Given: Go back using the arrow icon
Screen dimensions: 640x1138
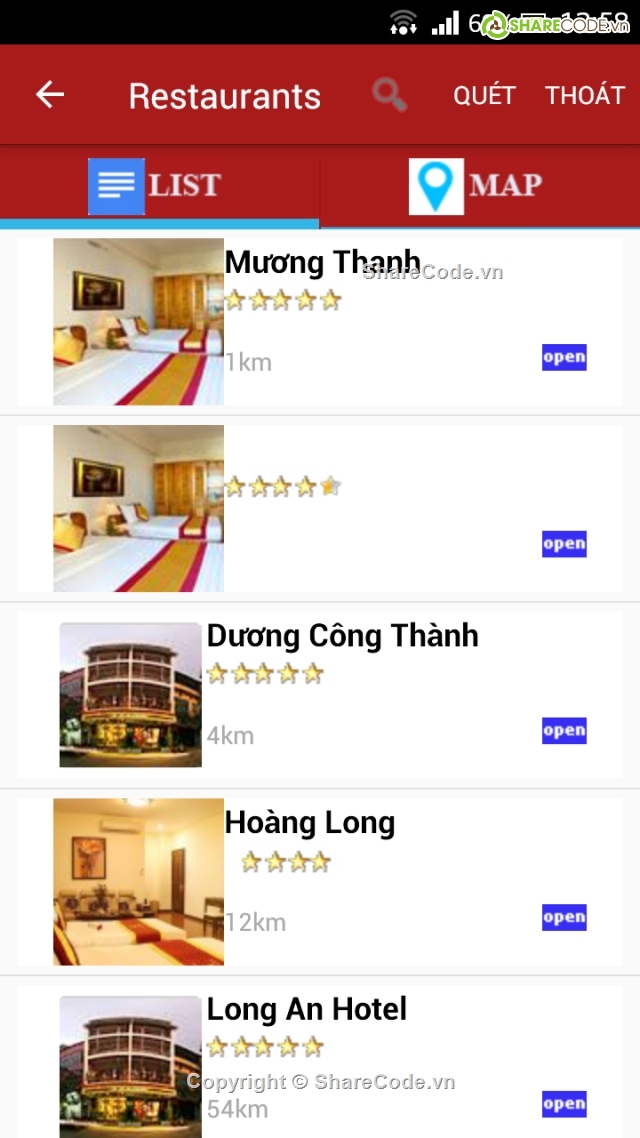Looking at the screenshot, I should click(50, 95).
